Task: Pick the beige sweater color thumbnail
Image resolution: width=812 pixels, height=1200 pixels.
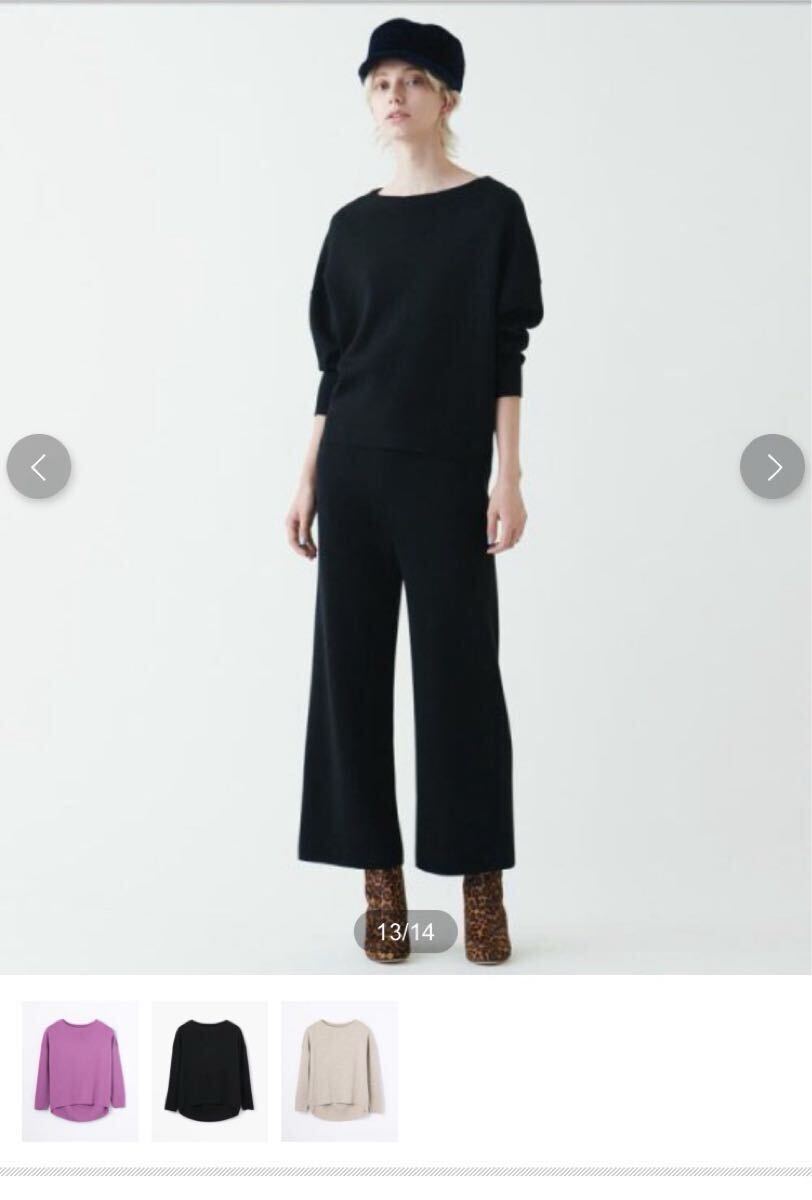Action: 339,1071
